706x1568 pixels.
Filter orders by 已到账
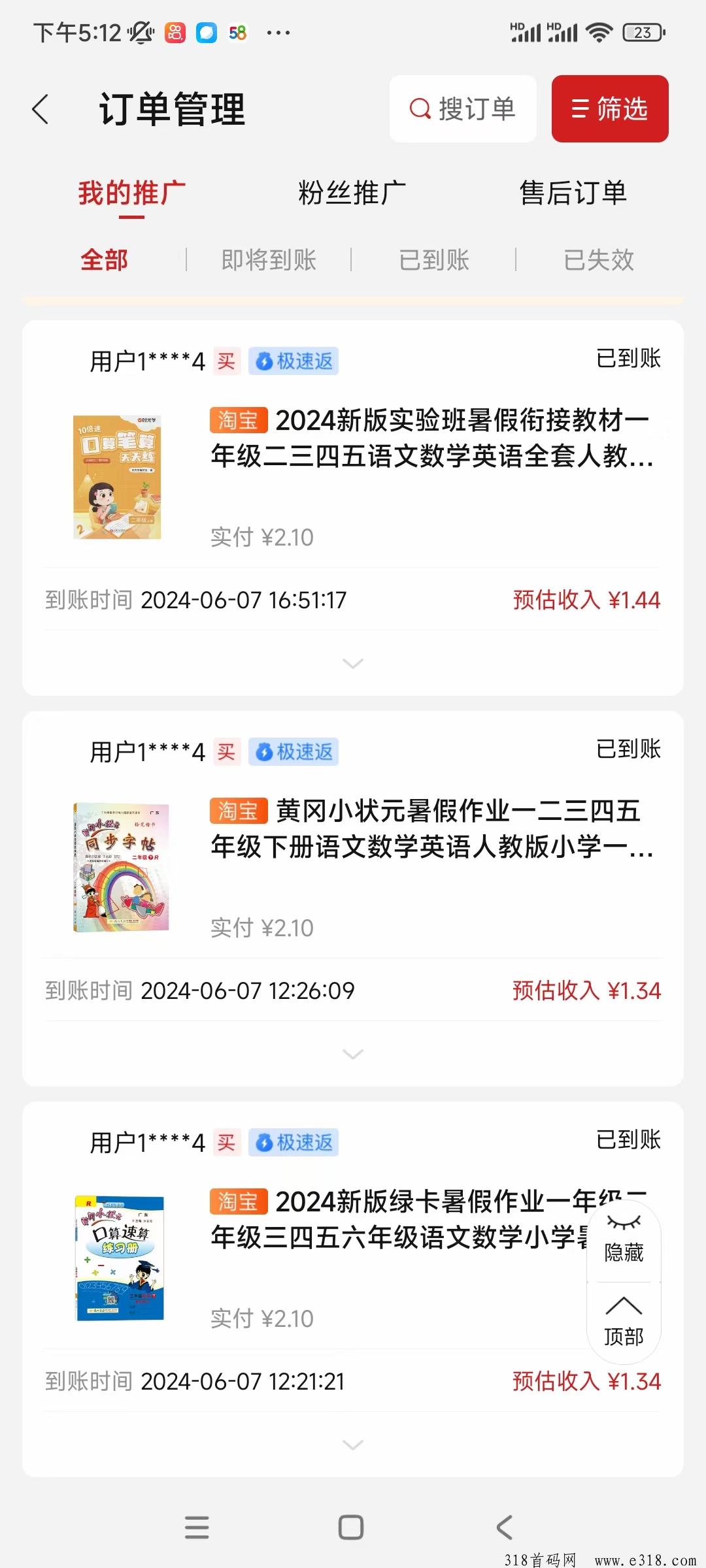(434, 260)
